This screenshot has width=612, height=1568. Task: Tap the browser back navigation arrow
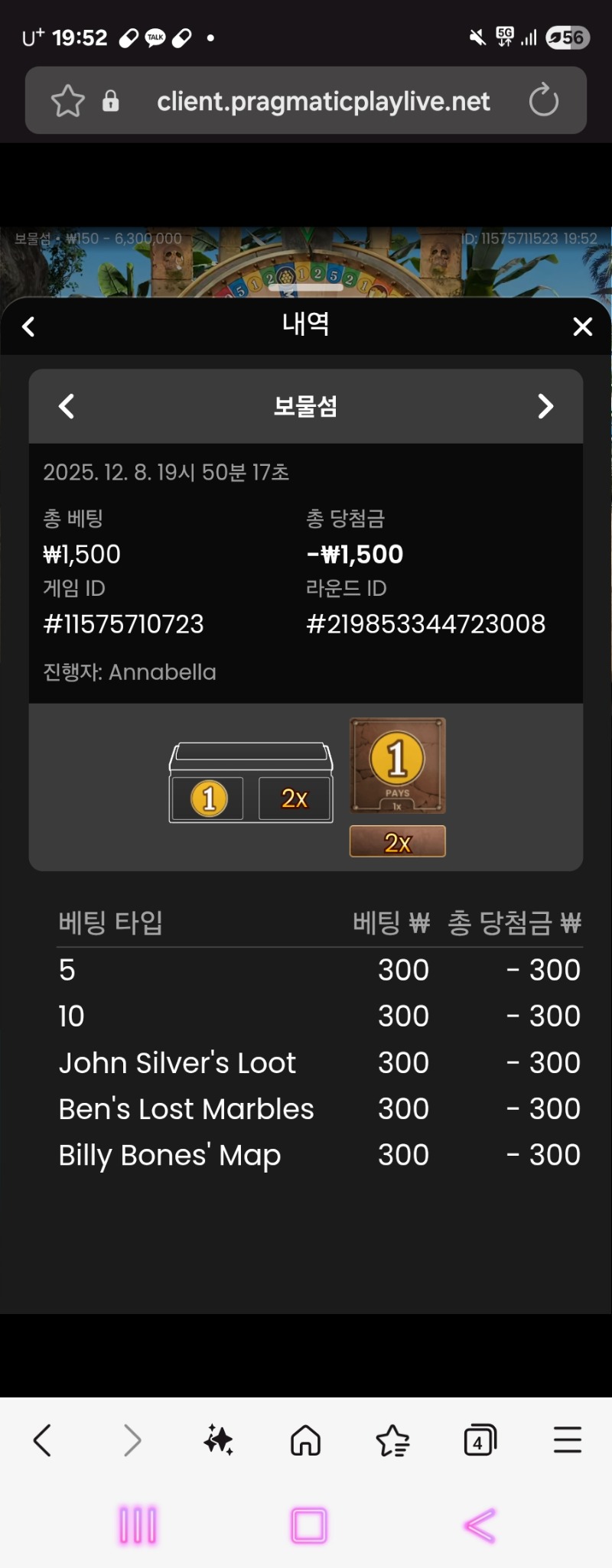(x=42, y=1440)
